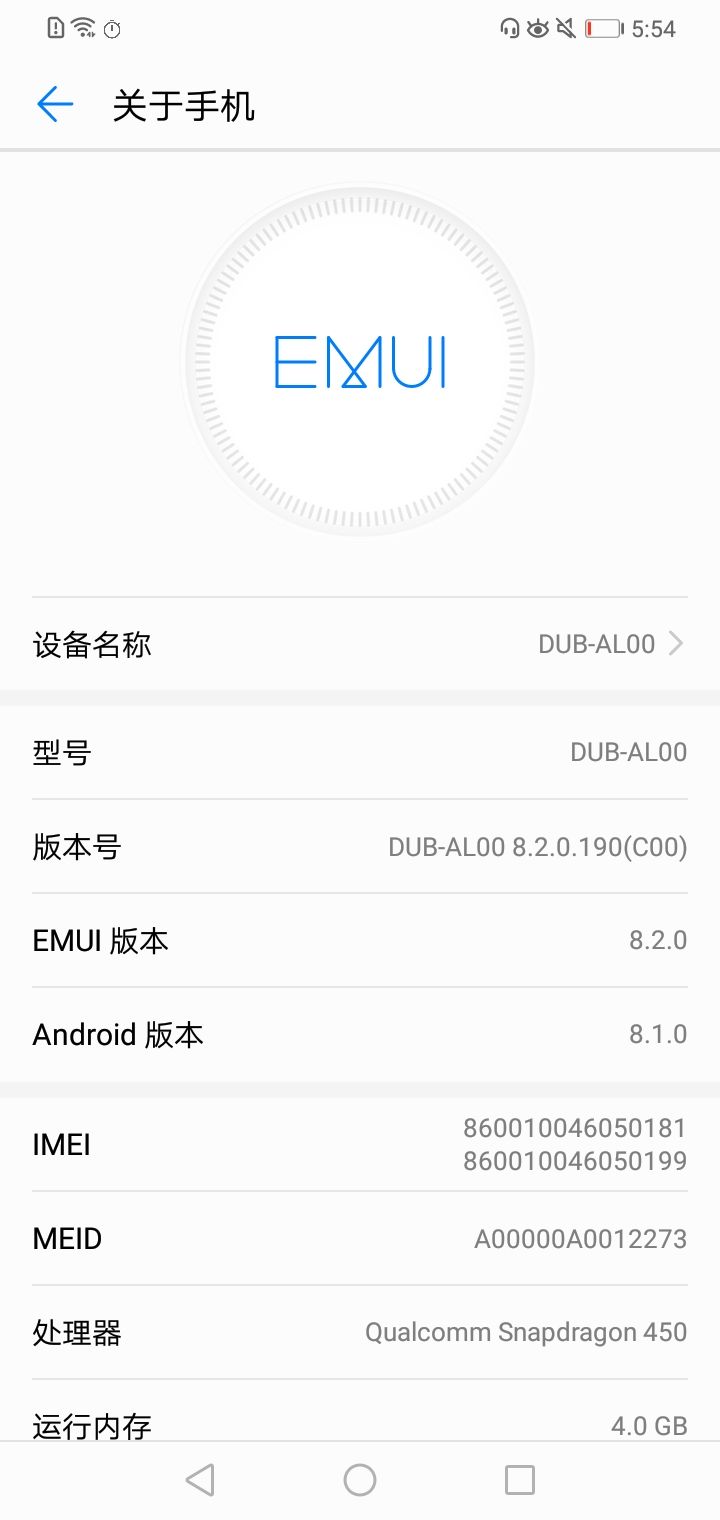Image resolution: width=720 pixels, height=1520 pixels.
Task: Select the Android 版本 row
Action: pos(360,1034)
